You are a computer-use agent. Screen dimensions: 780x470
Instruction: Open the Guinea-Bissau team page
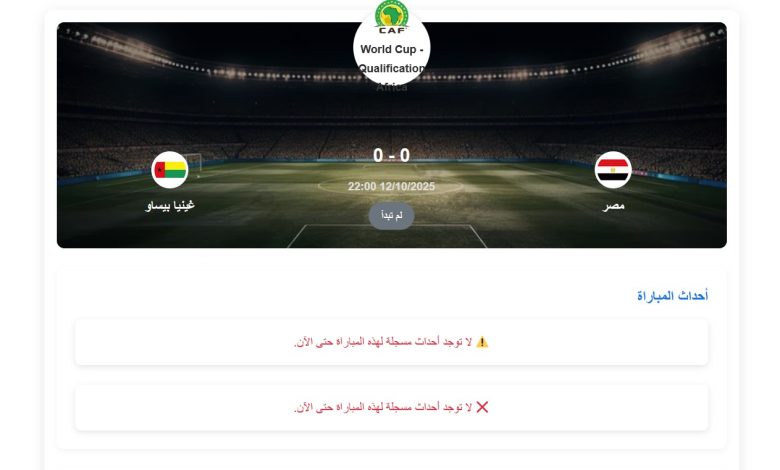(170, 170)
